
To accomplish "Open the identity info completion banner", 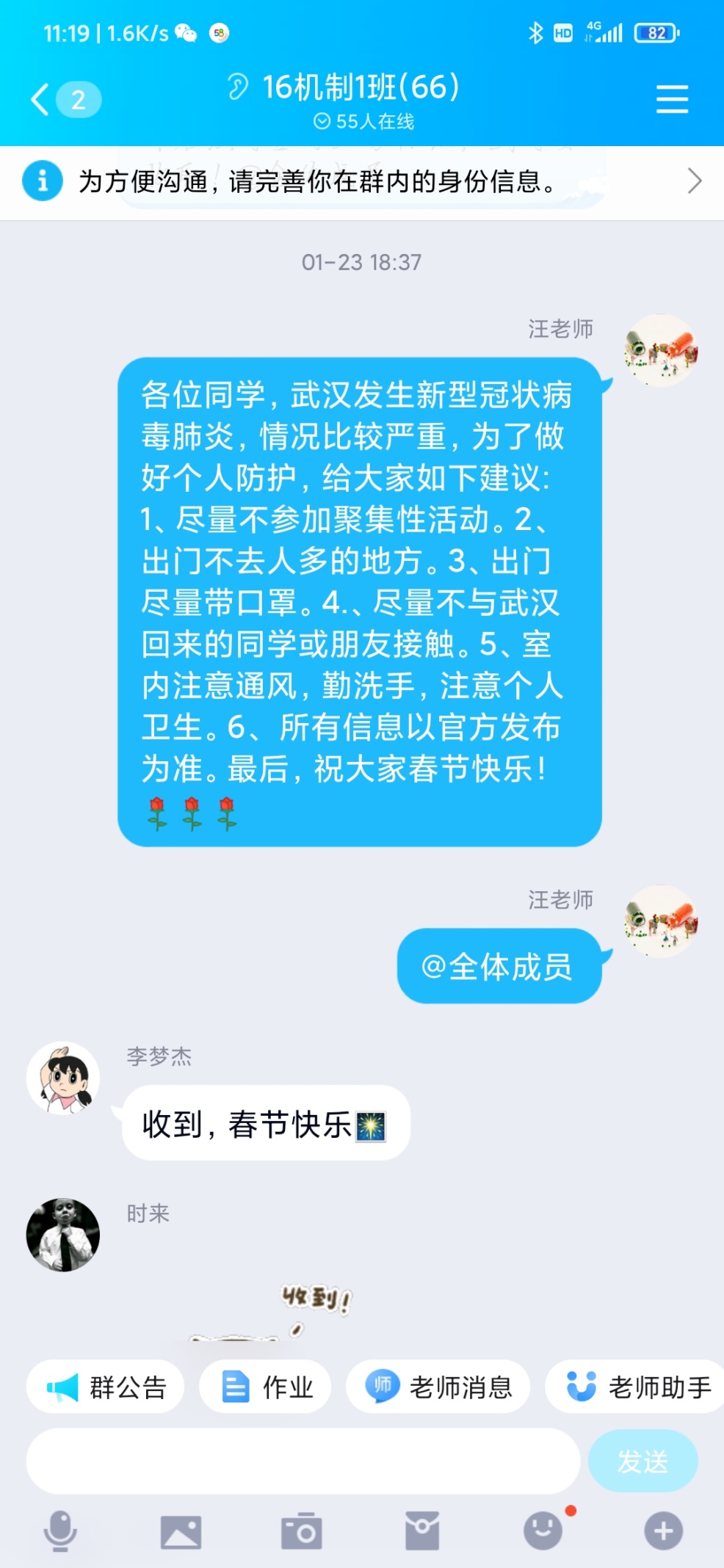I will [361, 181].
